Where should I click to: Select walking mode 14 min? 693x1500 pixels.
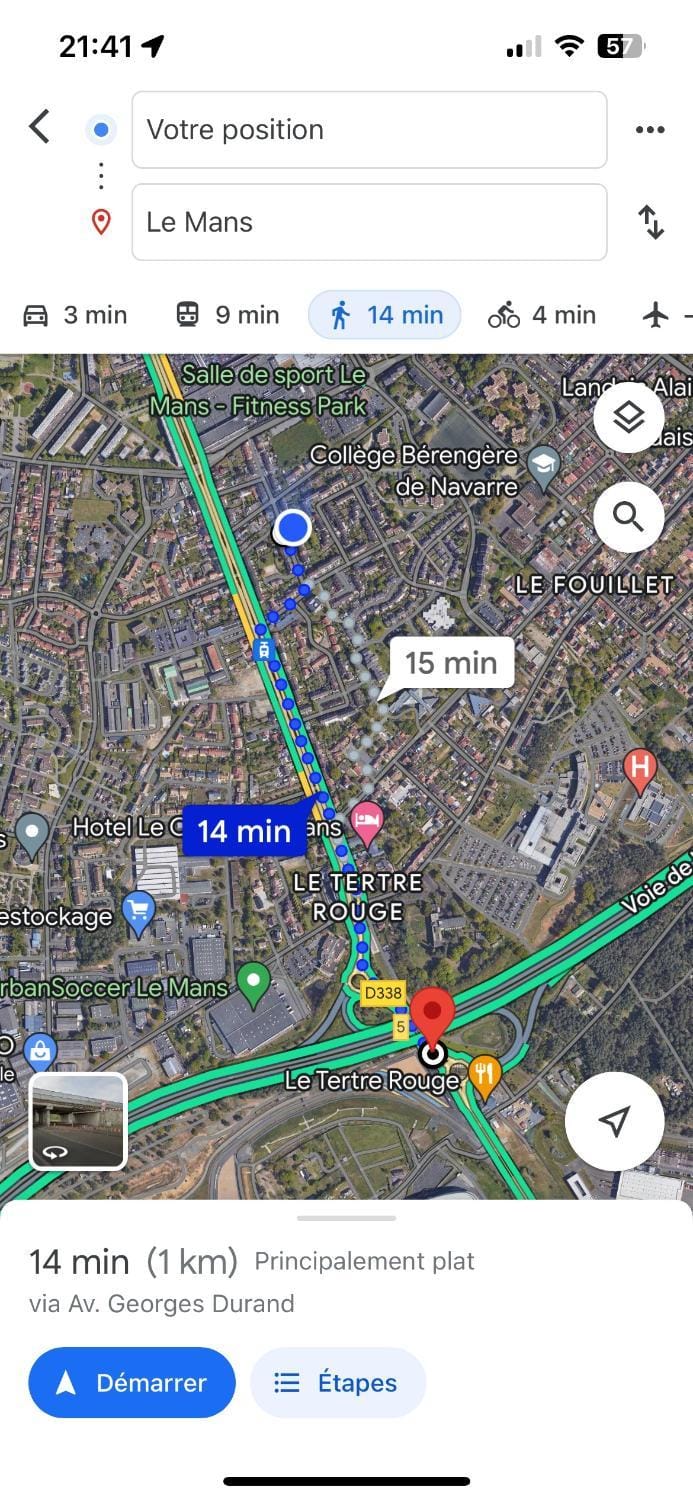(x=385, y=315)
